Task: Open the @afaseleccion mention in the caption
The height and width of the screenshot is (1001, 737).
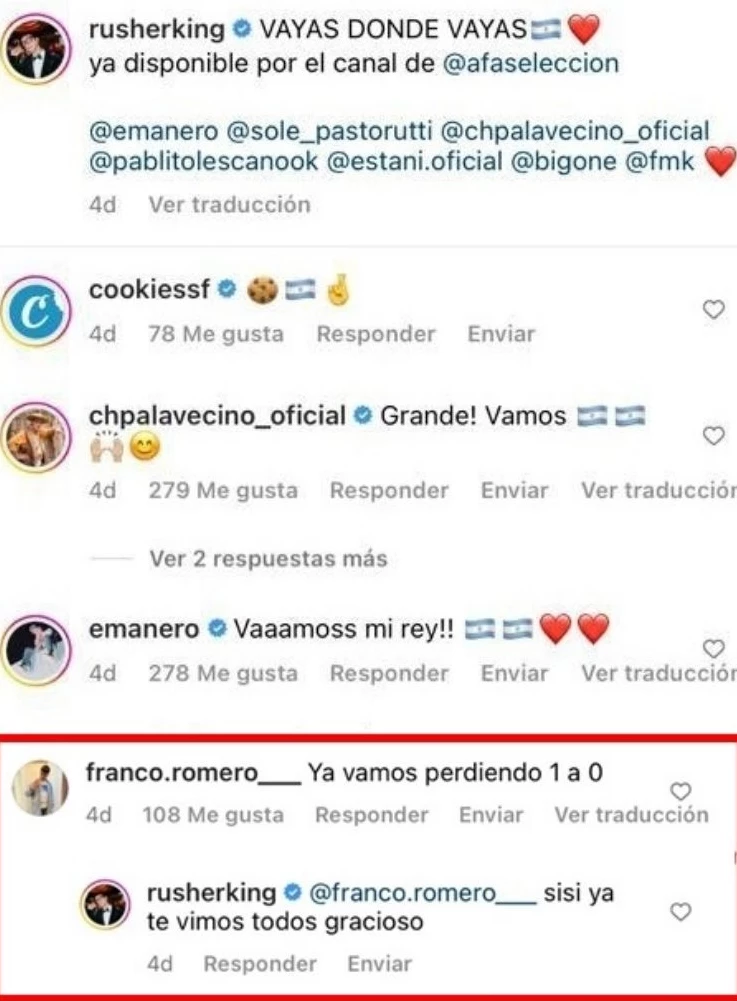Action: [x=533, y=64]
